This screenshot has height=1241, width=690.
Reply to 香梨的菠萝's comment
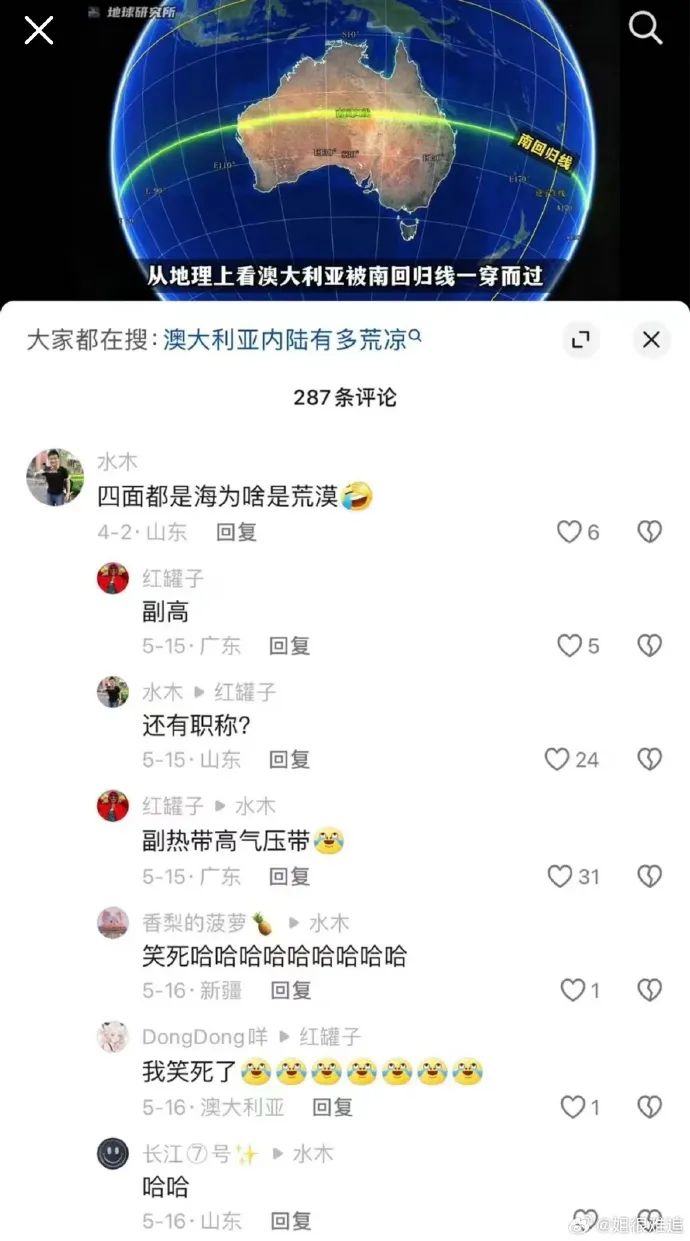(291, 990)
